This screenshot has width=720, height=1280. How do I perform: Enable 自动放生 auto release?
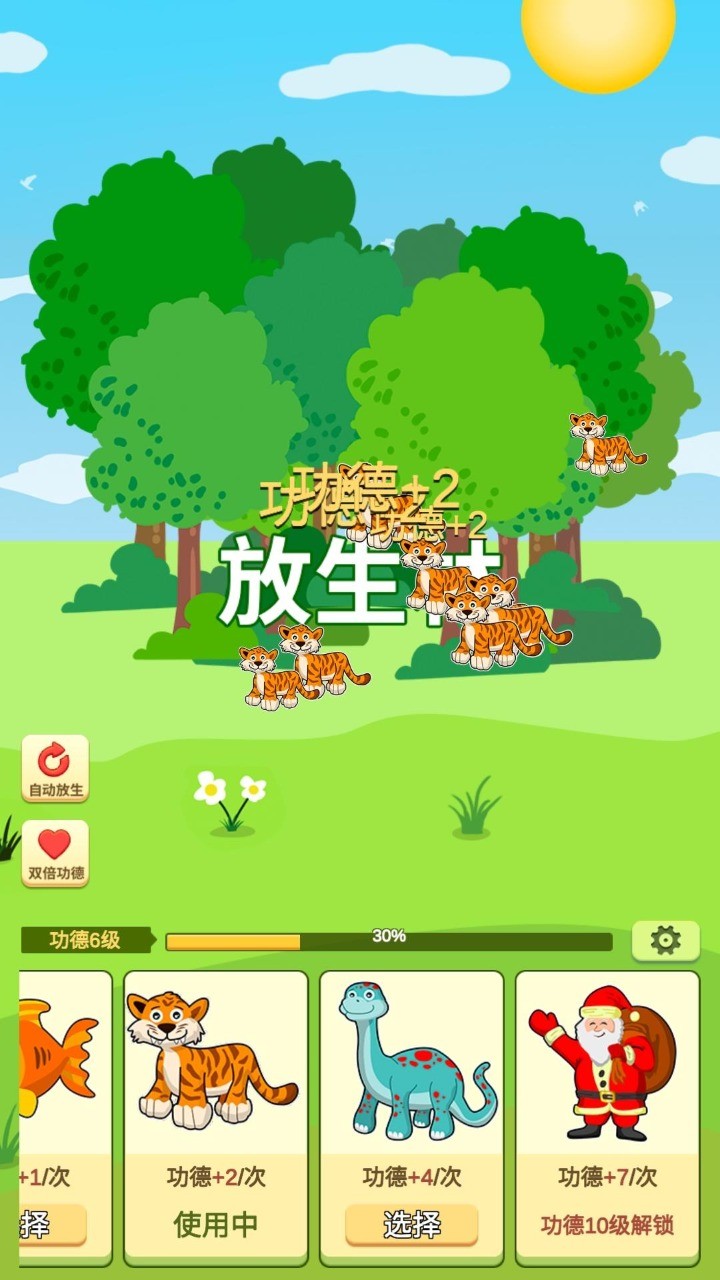click(55, 769)
